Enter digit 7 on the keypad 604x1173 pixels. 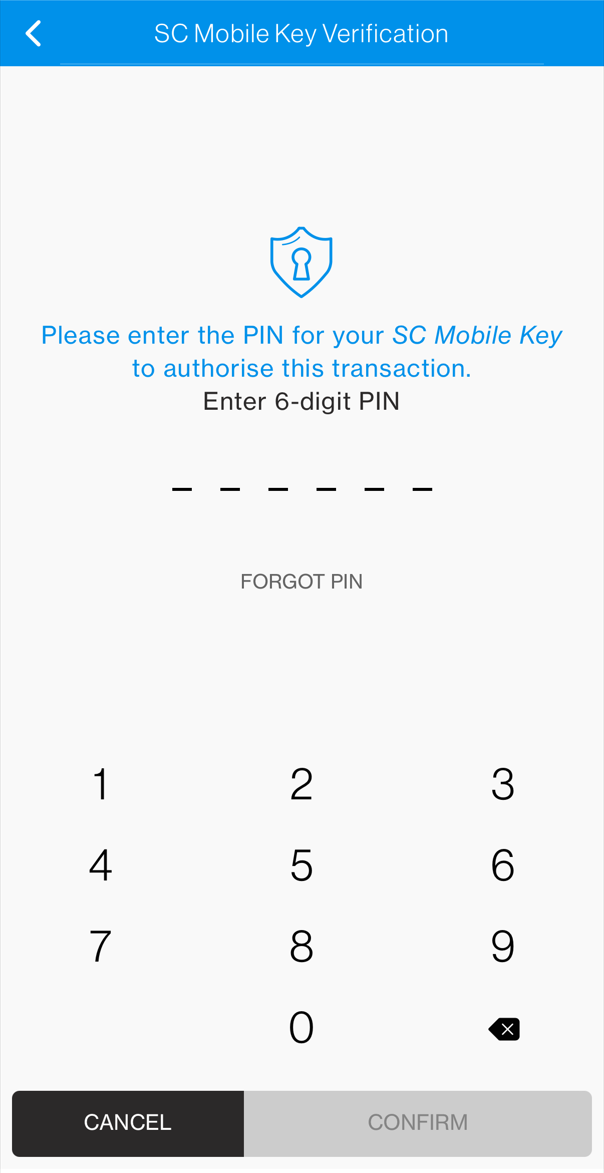pyautogui.click(x=100, y=946)
